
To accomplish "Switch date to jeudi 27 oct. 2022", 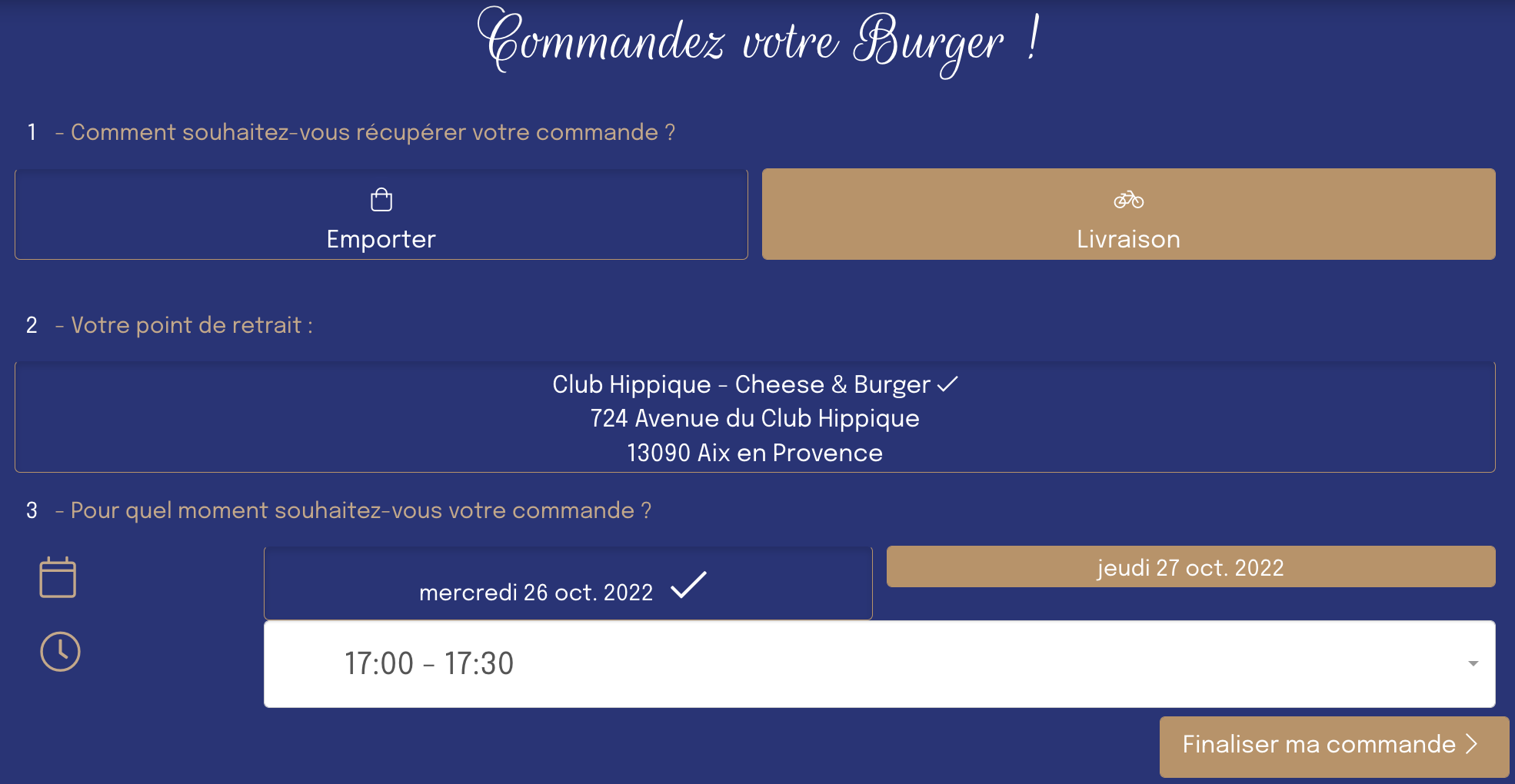I will 1190,567.
